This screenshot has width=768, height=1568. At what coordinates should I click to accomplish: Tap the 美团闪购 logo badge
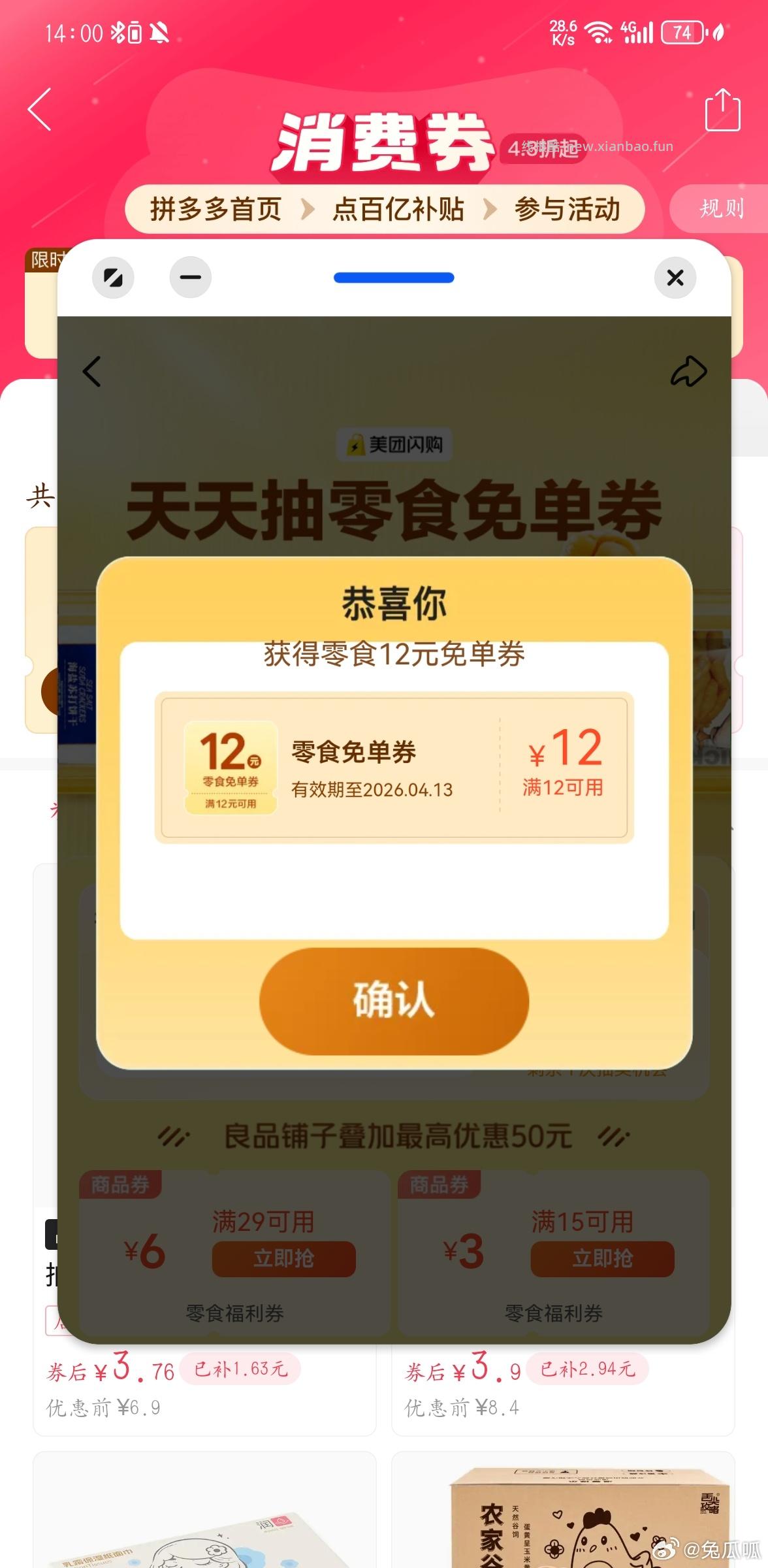pyautogui.click(x=393, y=444)
